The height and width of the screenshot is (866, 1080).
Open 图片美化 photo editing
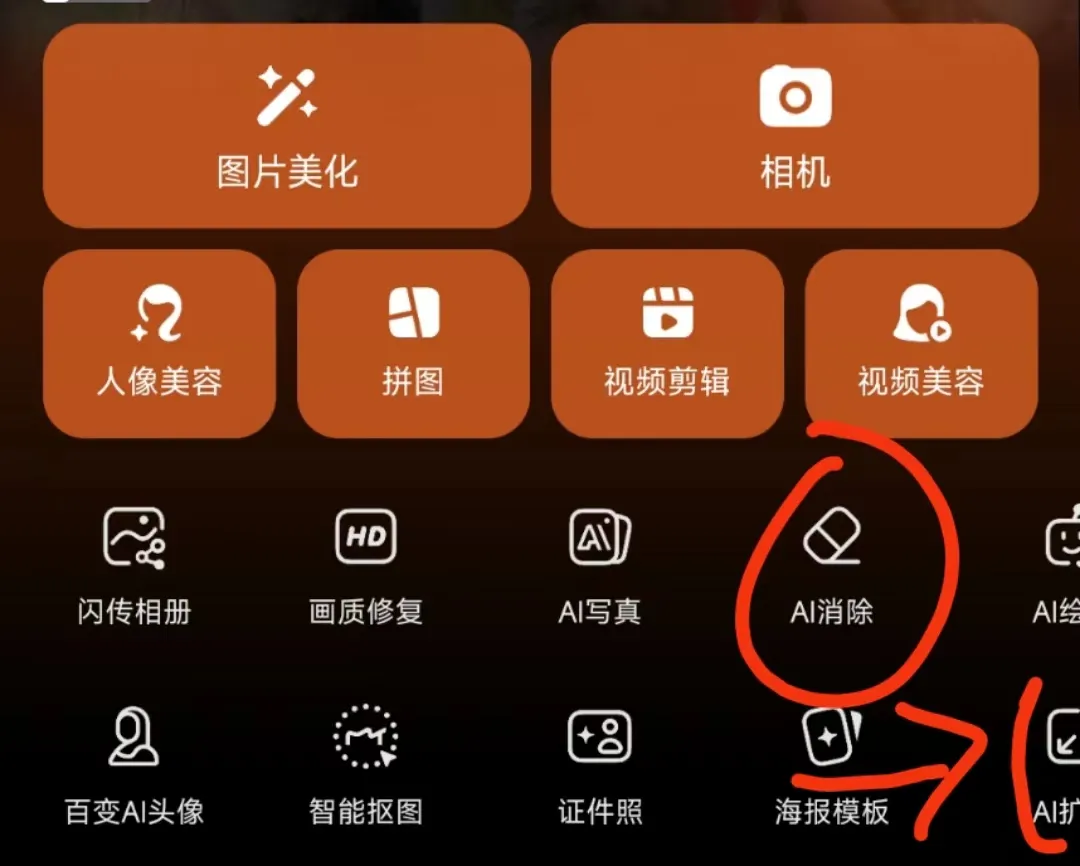coord(287,126)
